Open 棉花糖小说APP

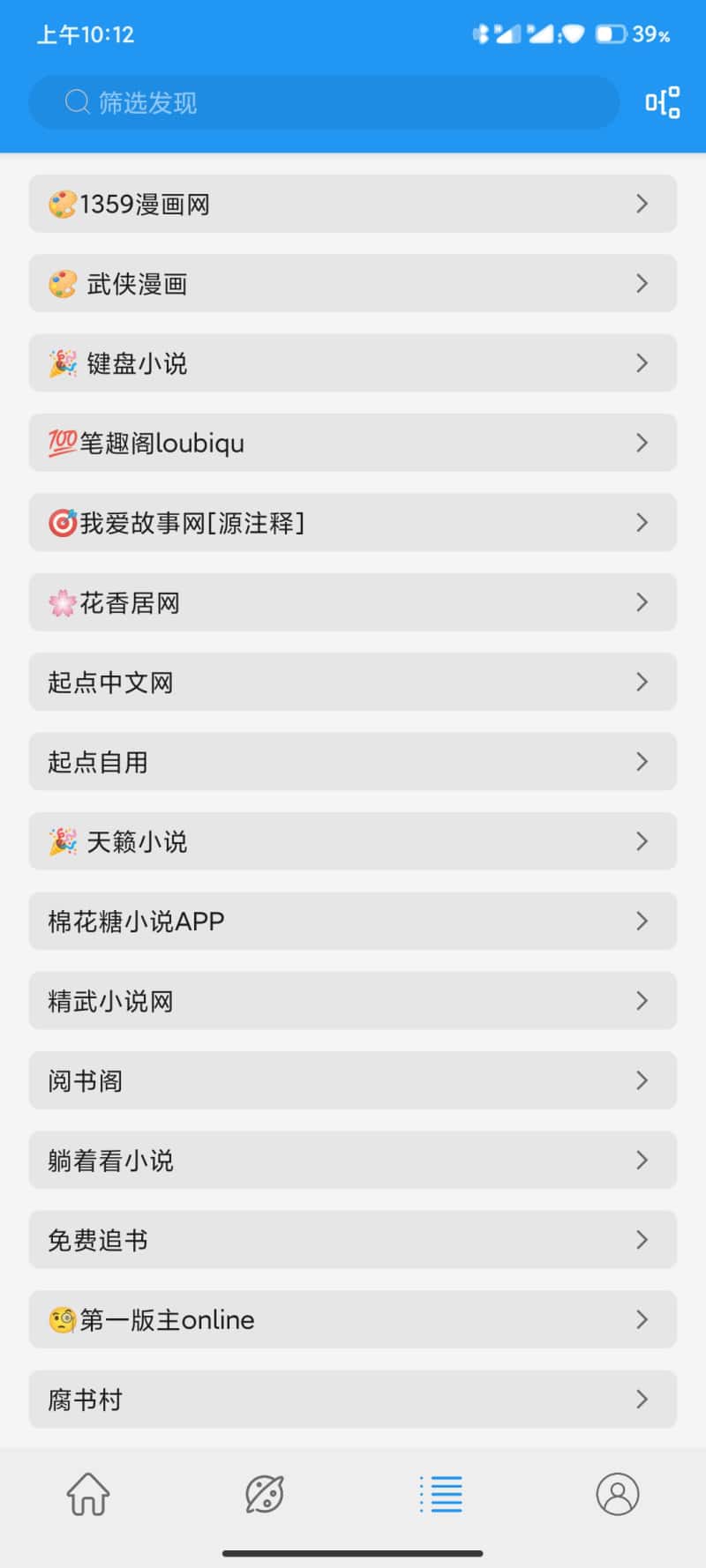[x=352, y=921]
